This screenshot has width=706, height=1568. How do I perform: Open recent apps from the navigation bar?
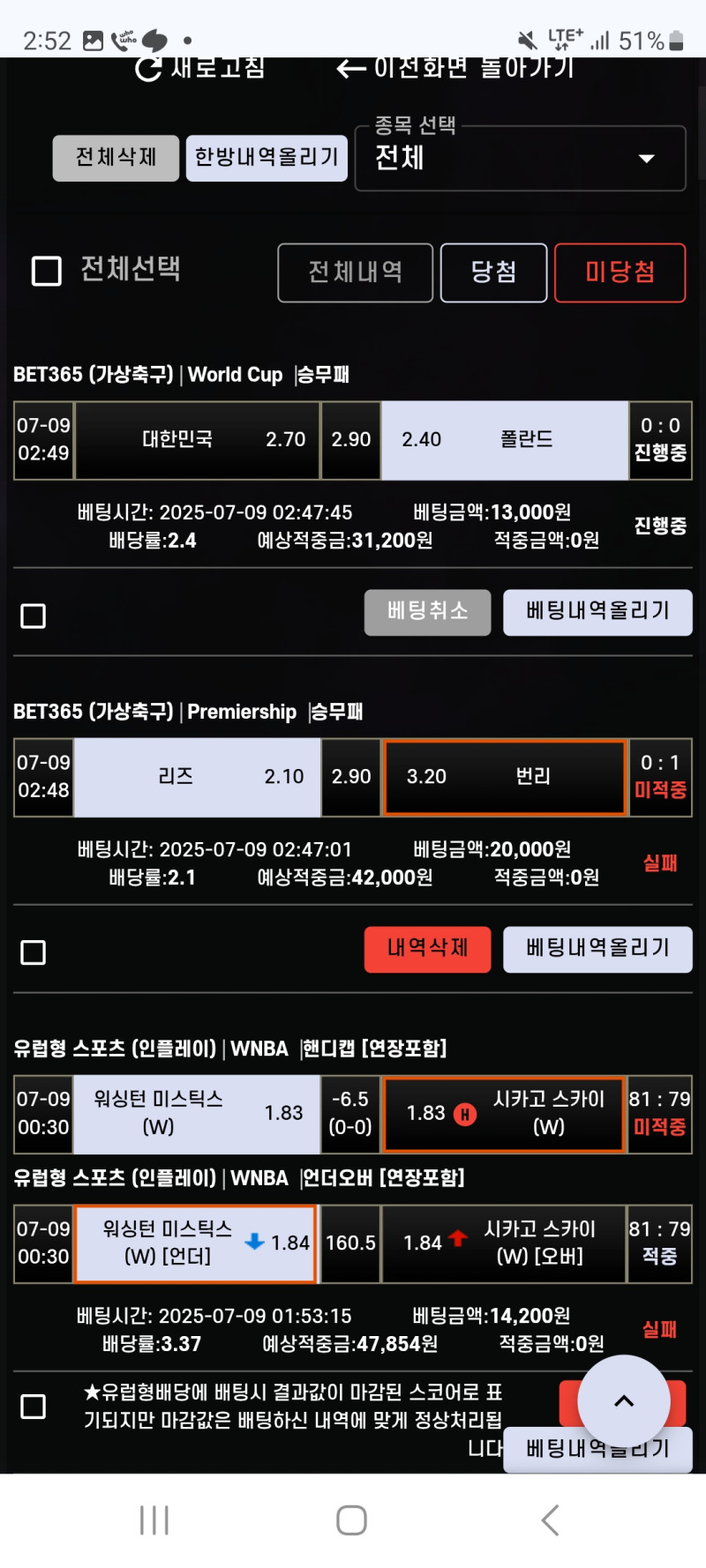pyautogui.click(x=154, y=1519)
